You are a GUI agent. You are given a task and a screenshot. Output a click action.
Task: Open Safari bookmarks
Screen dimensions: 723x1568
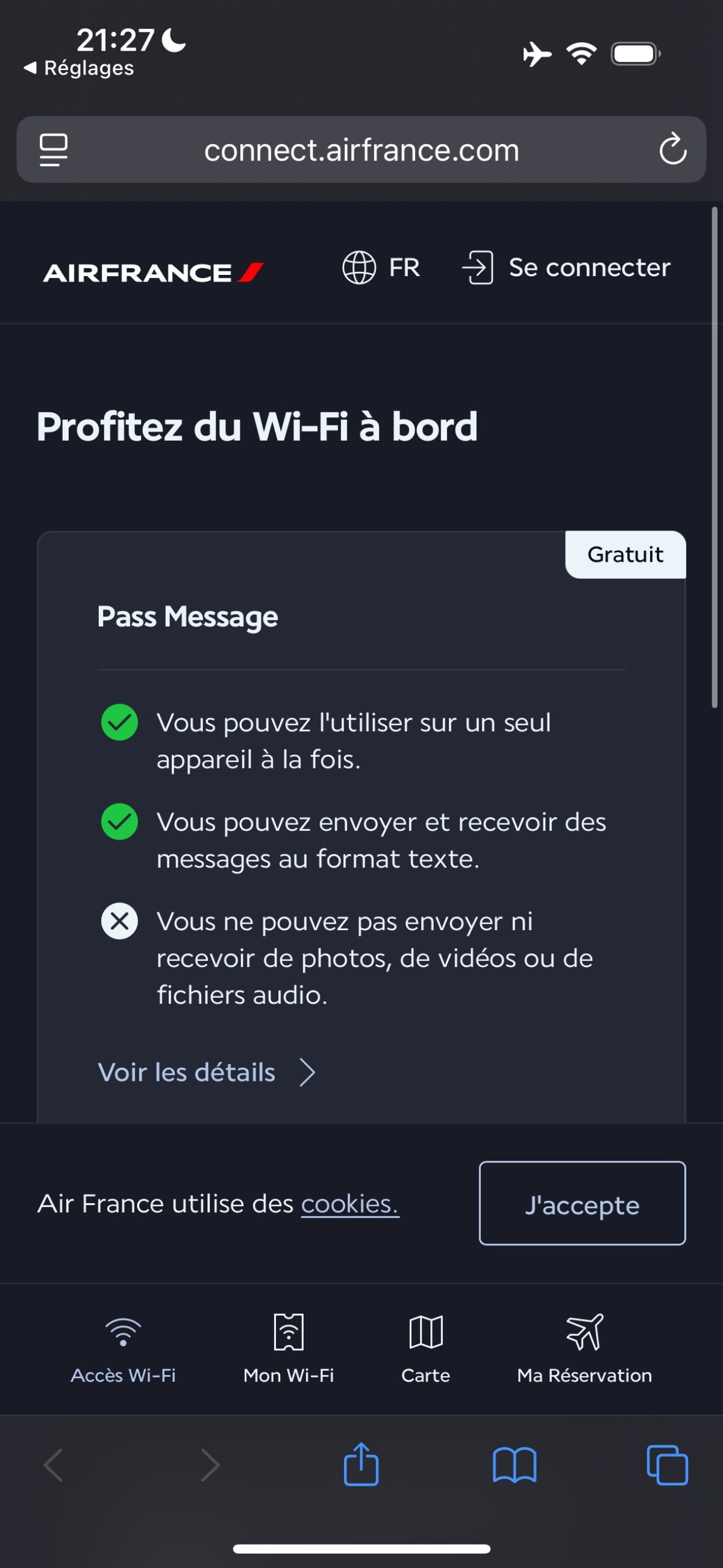(515, 1465)
